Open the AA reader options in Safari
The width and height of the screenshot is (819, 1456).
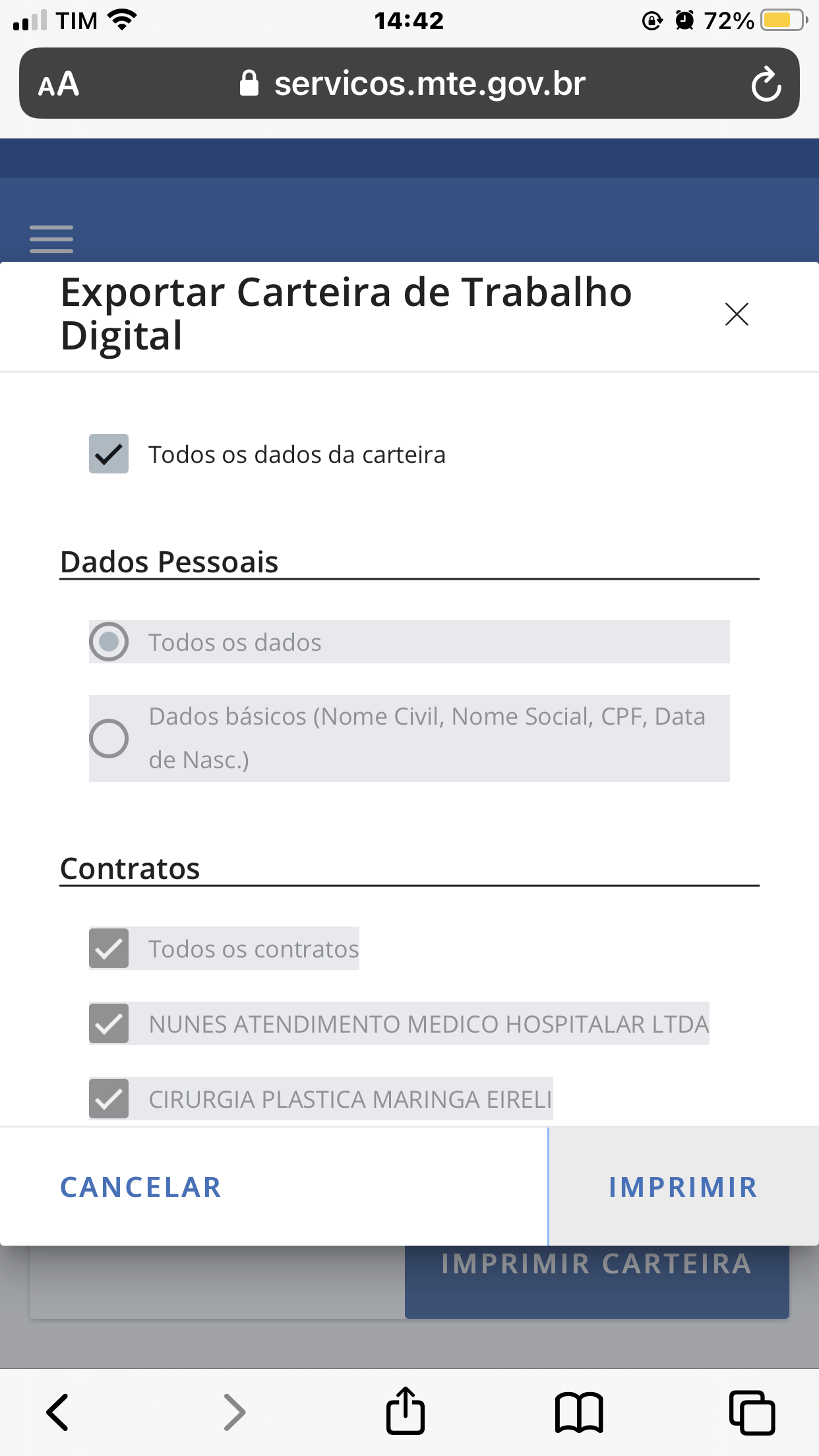point(59,84)
